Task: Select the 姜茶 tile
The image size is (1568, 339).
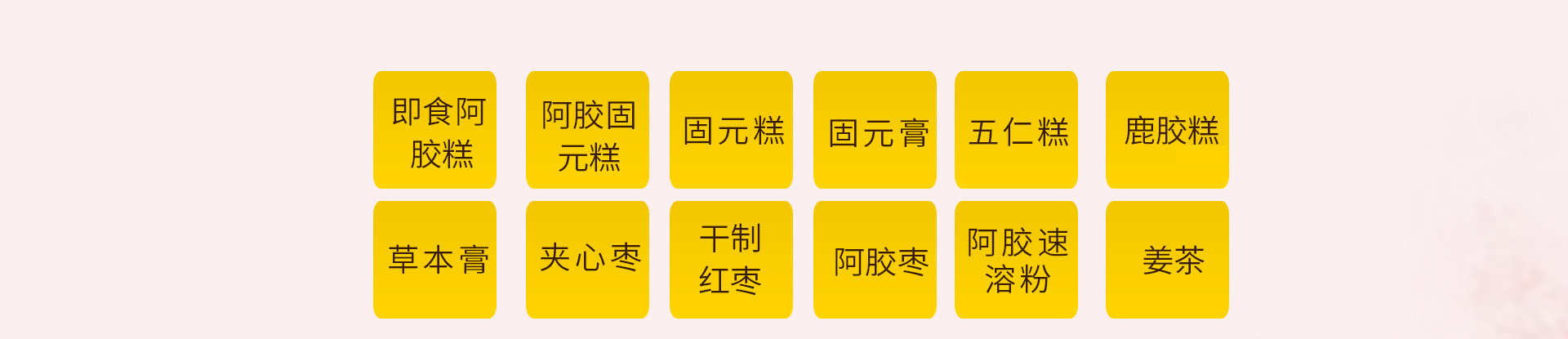Action: tap(1167, 260)
